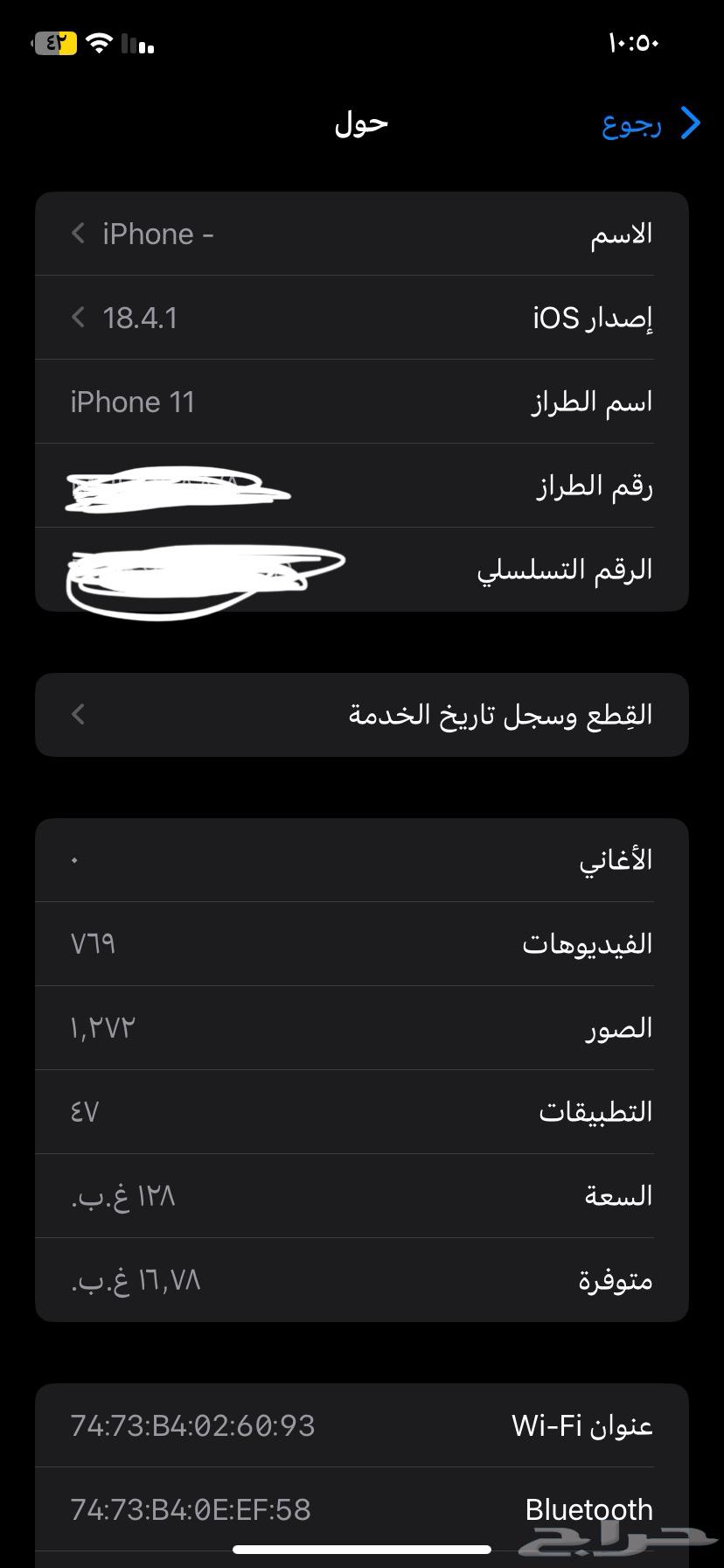Tap the رقم الطراز row
Screen dimensions: 724x1568
(x=362, y=486)
